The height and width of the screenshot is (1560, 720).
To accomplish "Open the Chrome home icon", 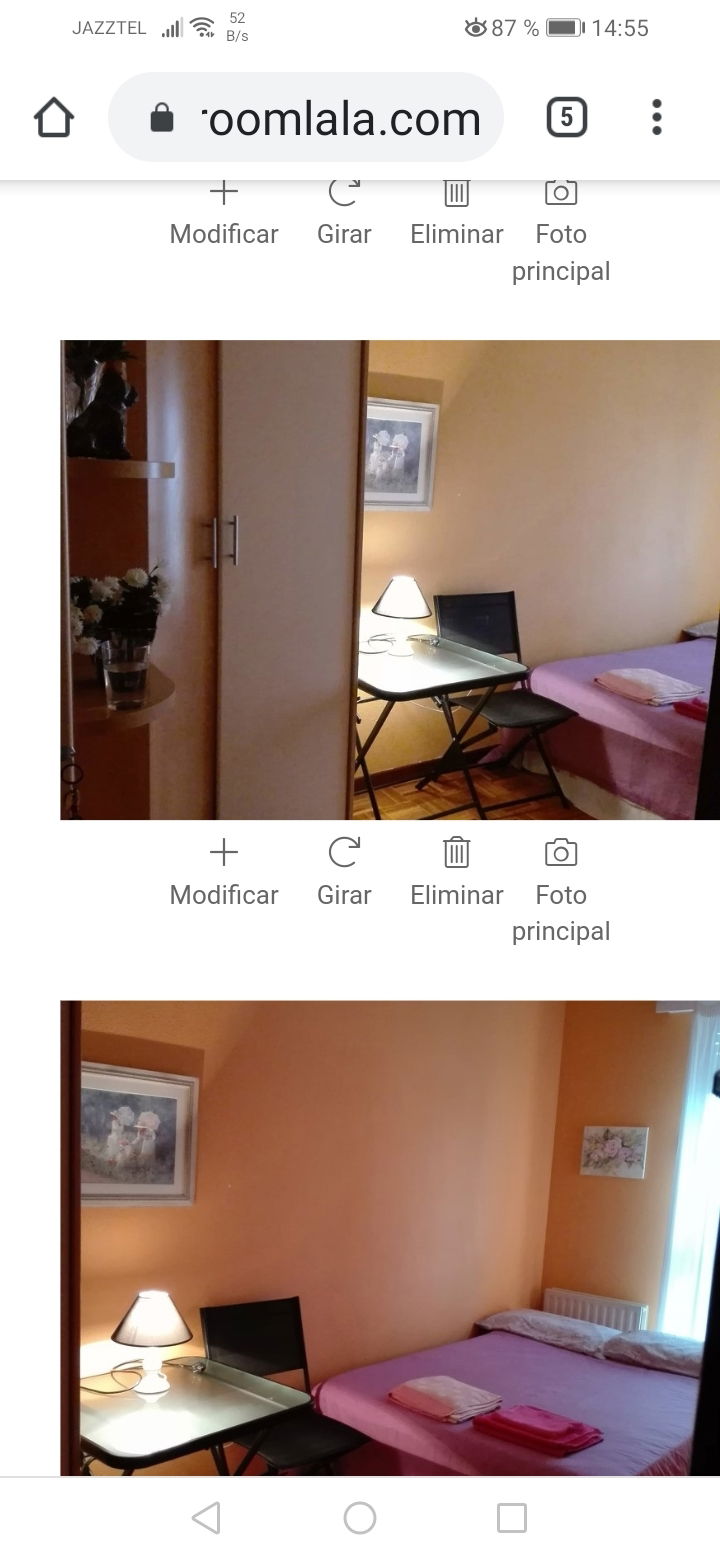I will (54, 117).
